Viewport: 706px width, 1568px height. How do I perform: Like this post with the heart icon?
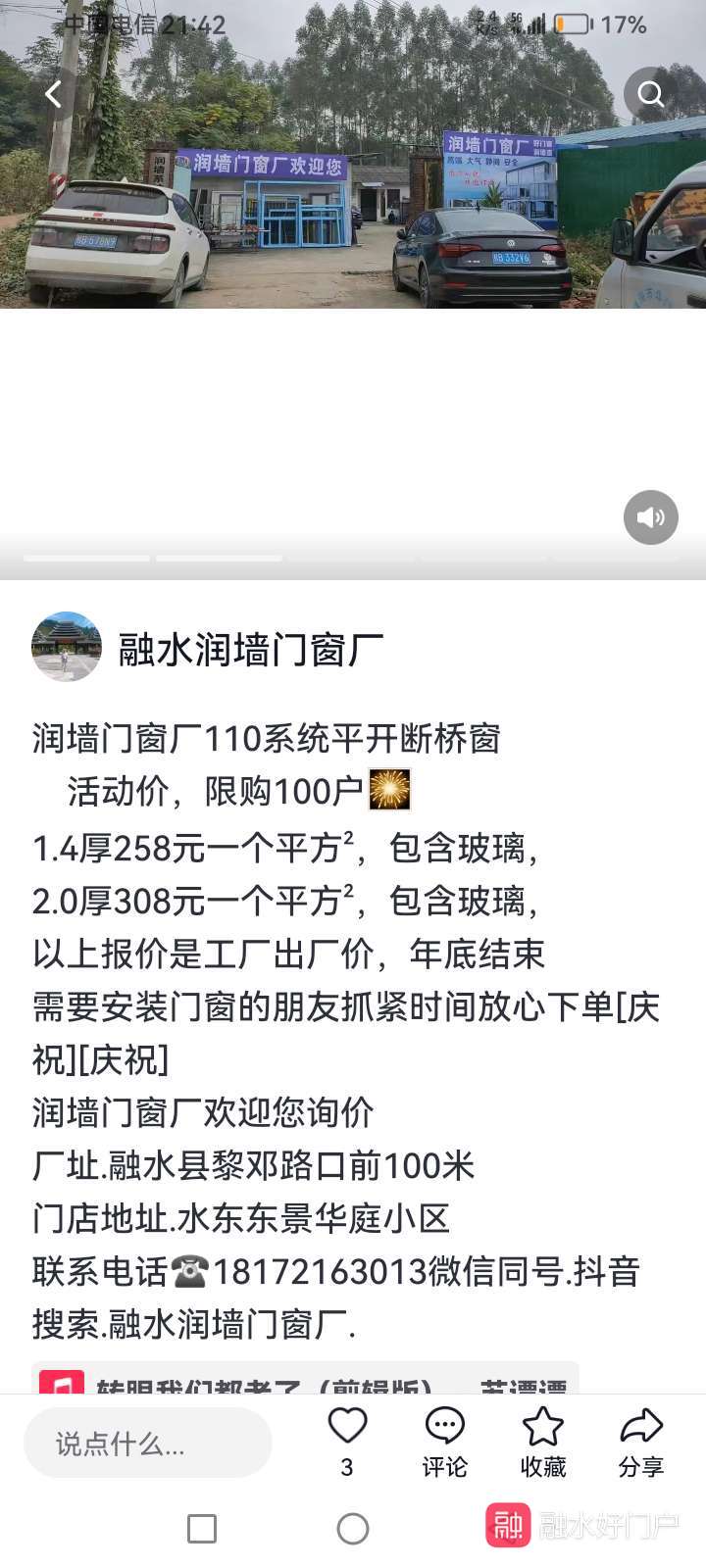pyautogui.click(x=347, y=1427)
